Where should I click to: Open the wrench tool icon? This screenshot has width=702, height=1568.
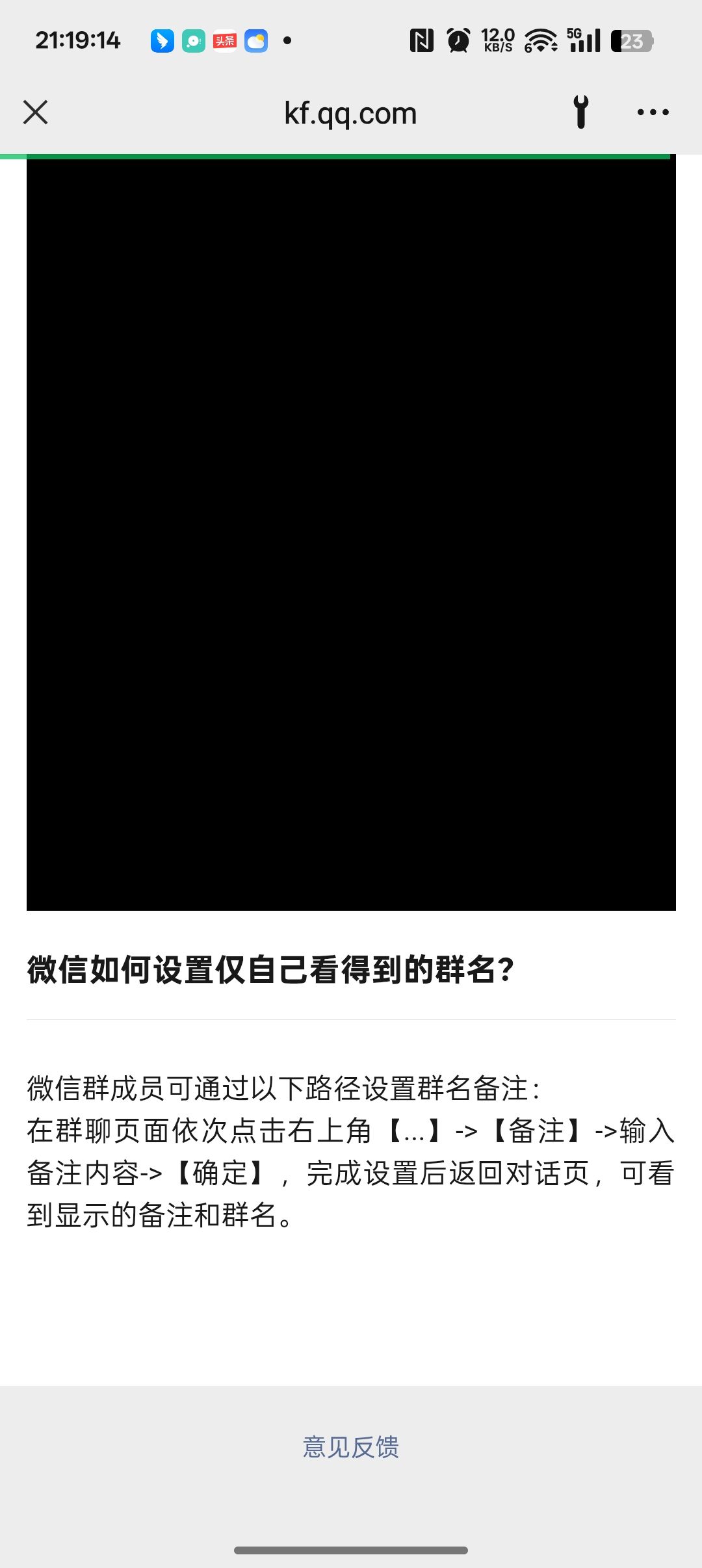[x=581, y=112]
